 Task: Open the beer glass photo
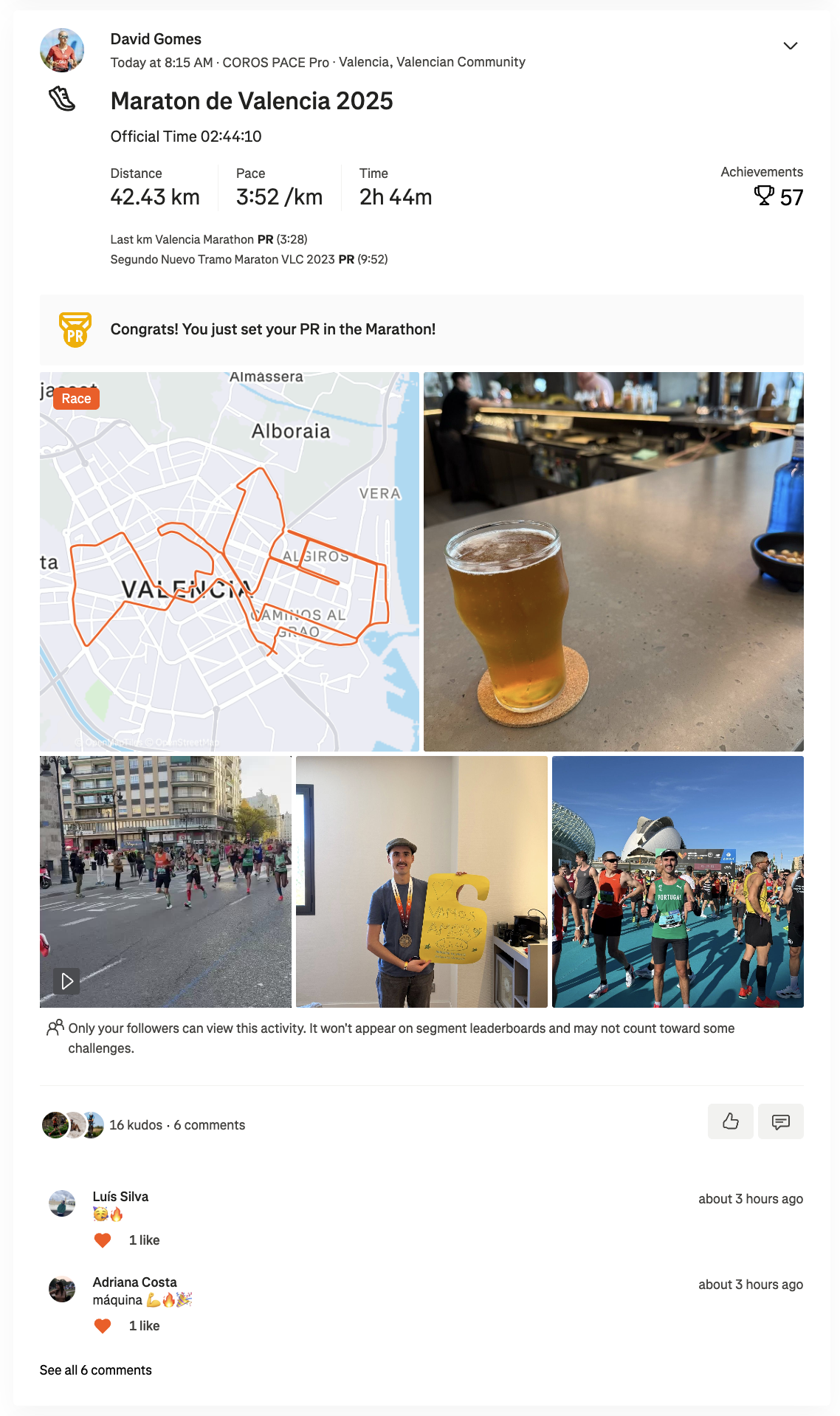point(613,561)
